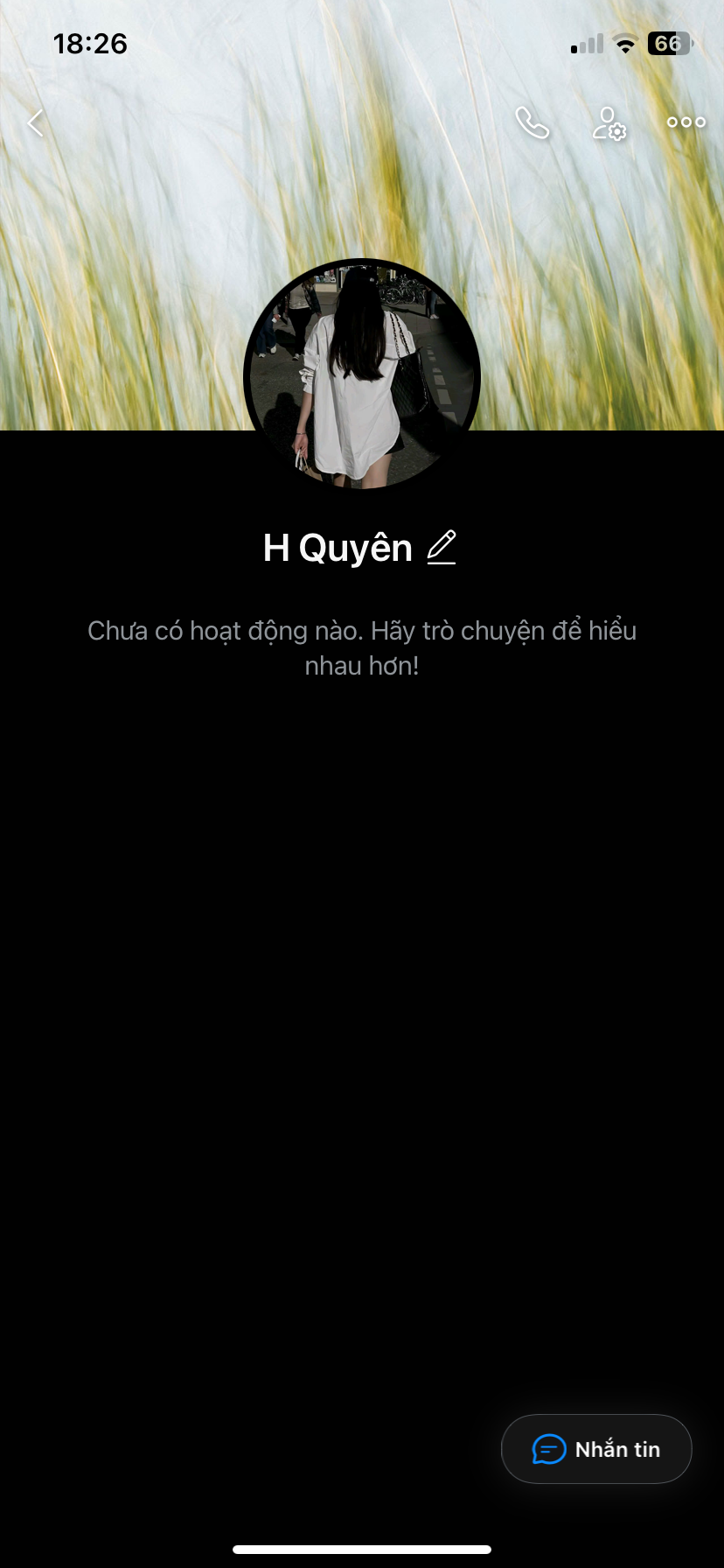Viewport: 724px width, 1568px height.
Task: Tap the Nhắn tin message button
Action: click(596, 1449)
